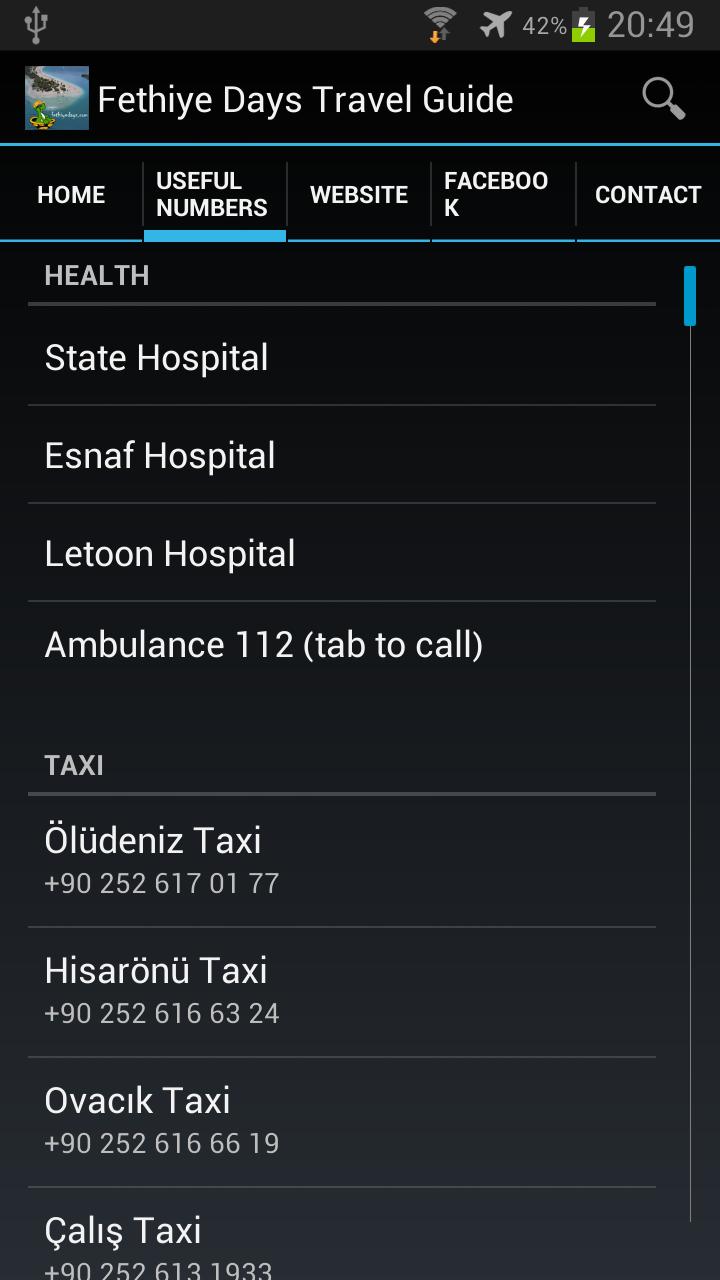Switch to the Contact tab
The image size is (720, 1280).
648,195
